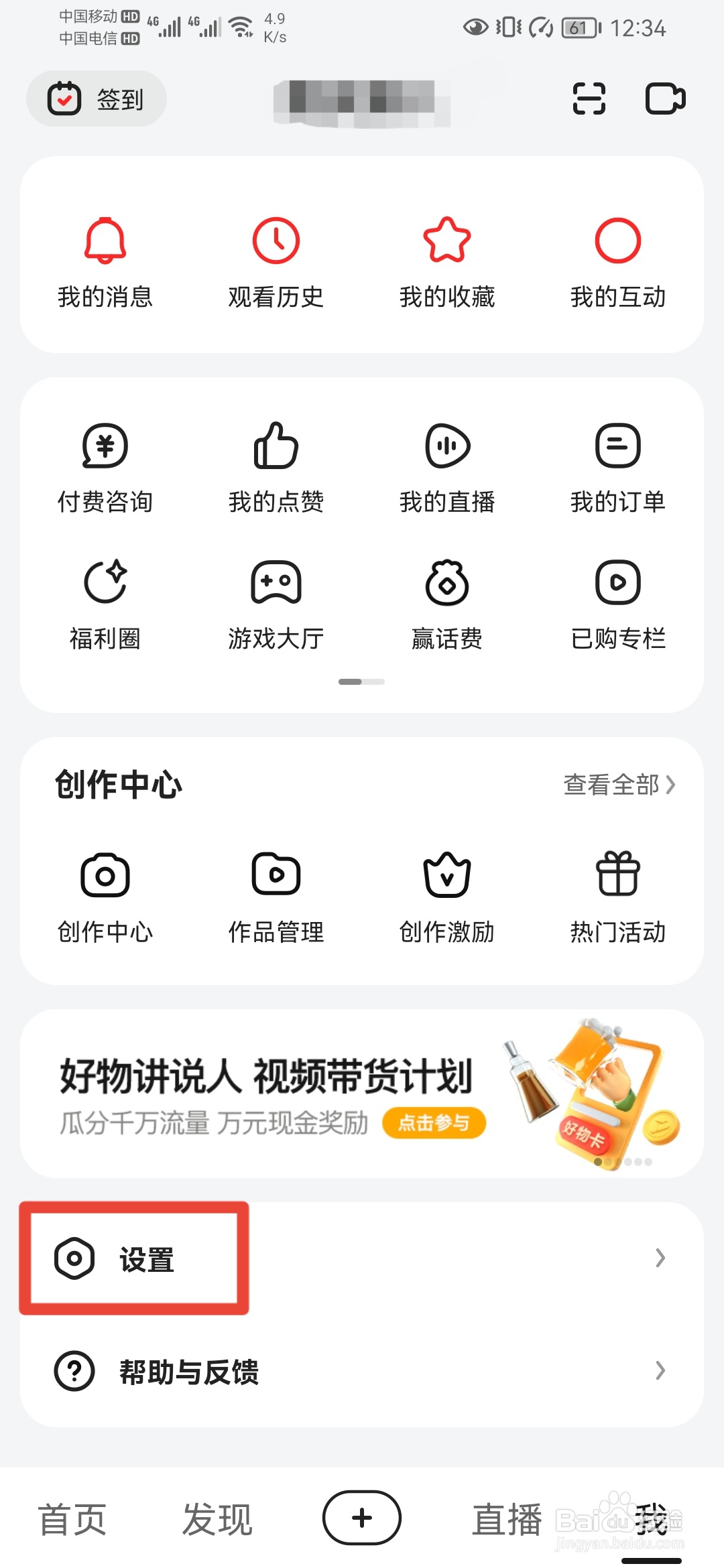The width and height of the screenshot is (724, 1568).
Task: Expand the 设置 settings row chevron
Action: (x=660, y=1259)
